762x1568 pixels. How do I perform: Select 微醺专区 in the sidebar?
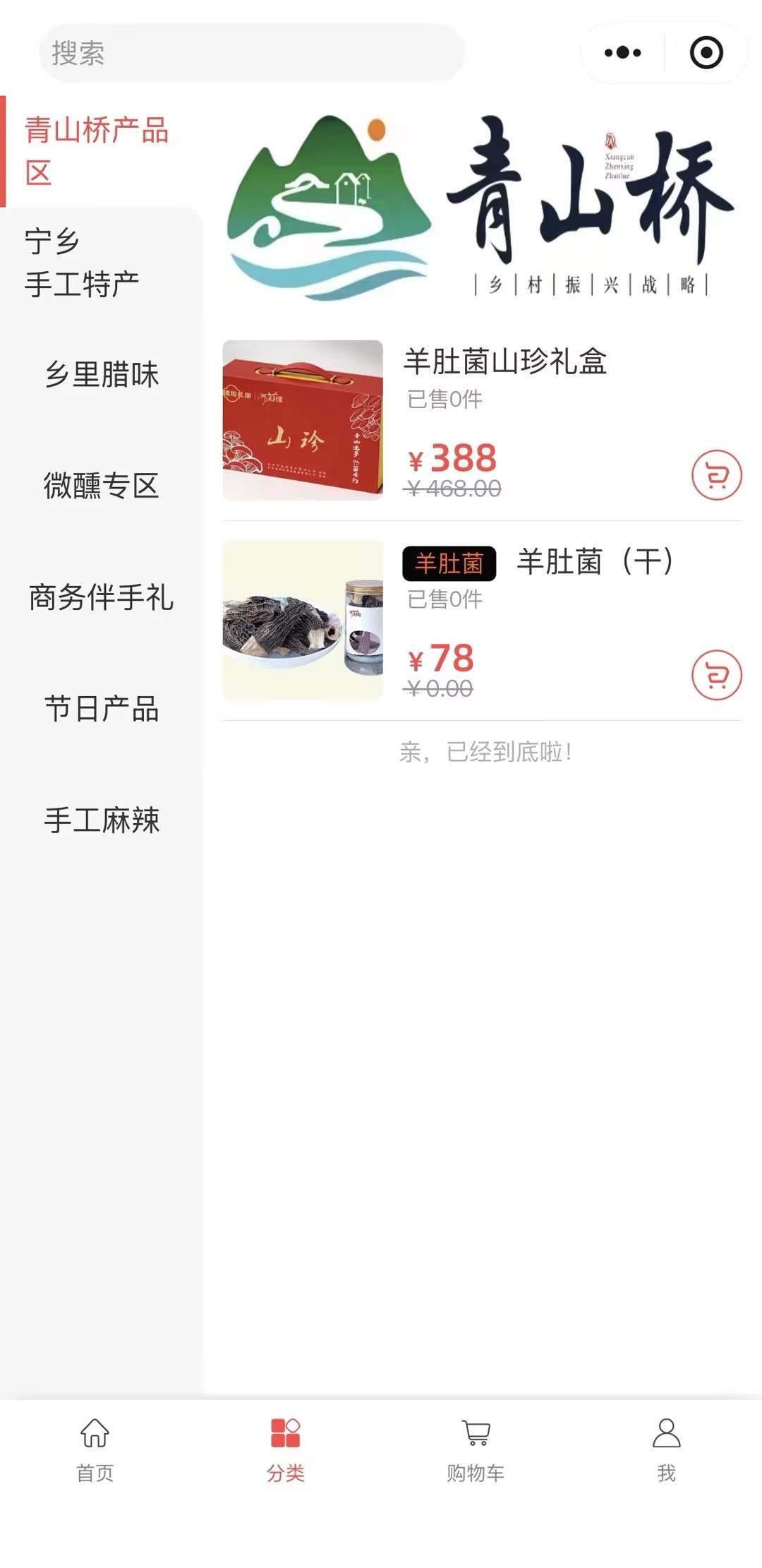click(102, 486)
